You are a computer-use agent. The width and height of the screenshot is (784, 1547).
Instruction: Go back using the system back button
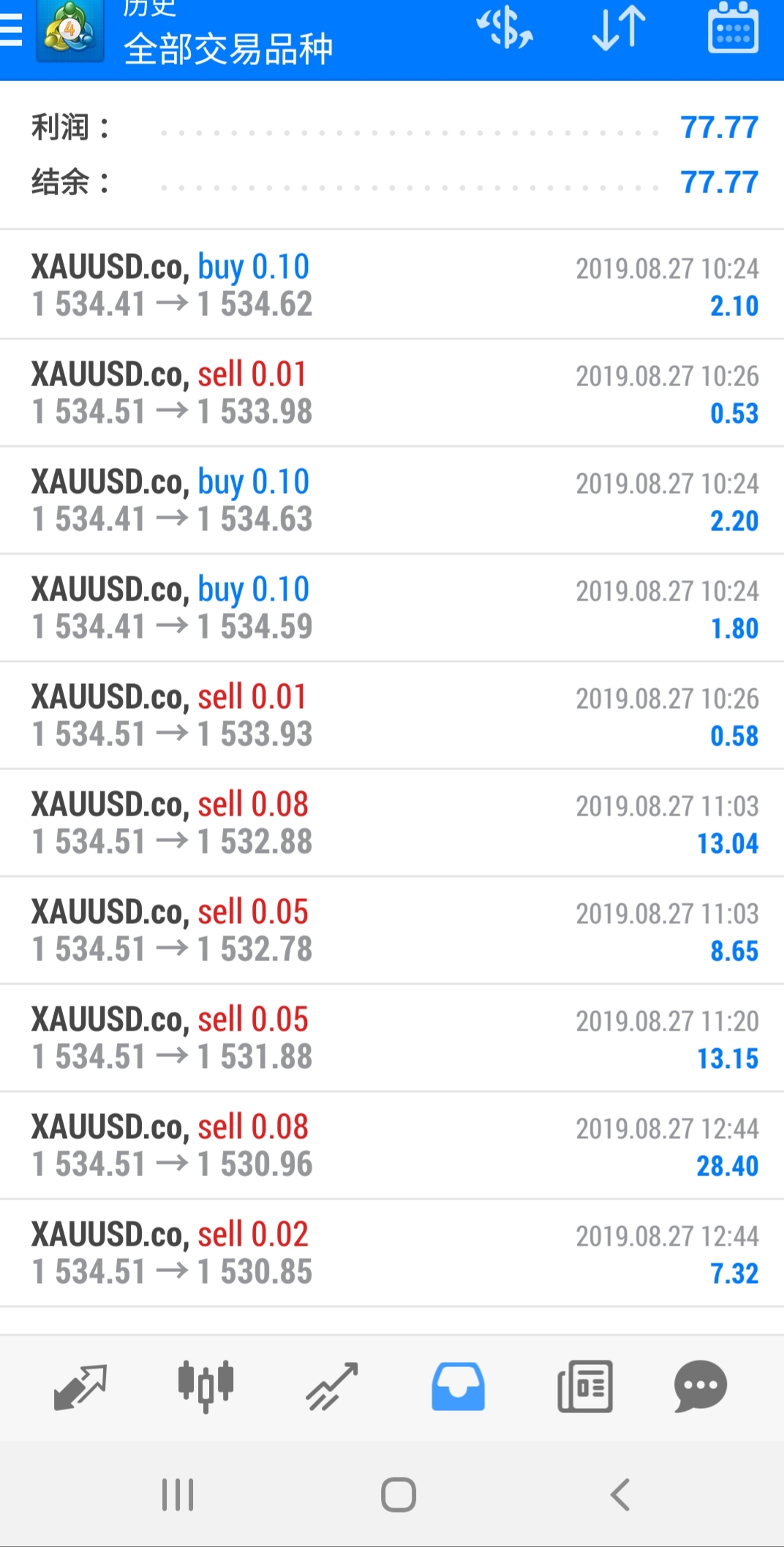click(x=620, y=1494)
